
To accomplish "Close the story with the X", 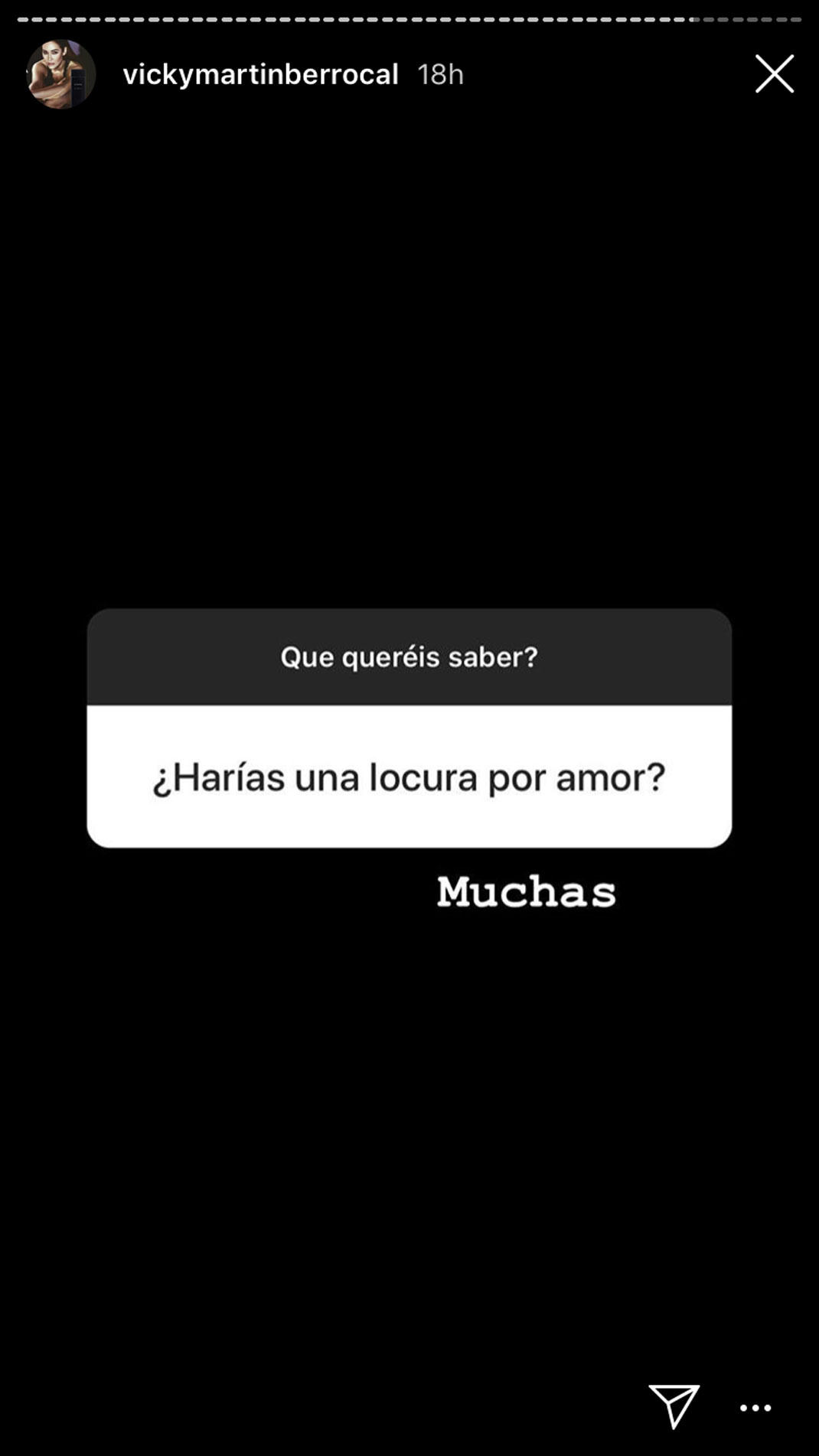I will pyautogui.click(x=775, y=74).
